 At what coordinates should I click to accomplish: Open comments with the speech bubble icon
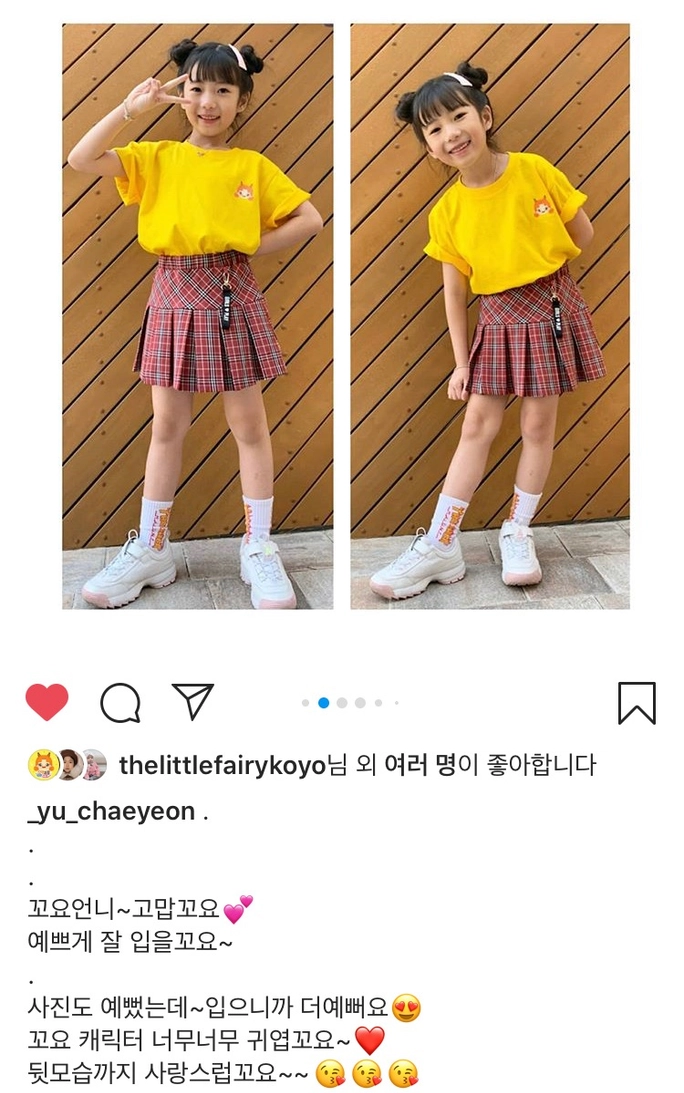click(120, 703)
